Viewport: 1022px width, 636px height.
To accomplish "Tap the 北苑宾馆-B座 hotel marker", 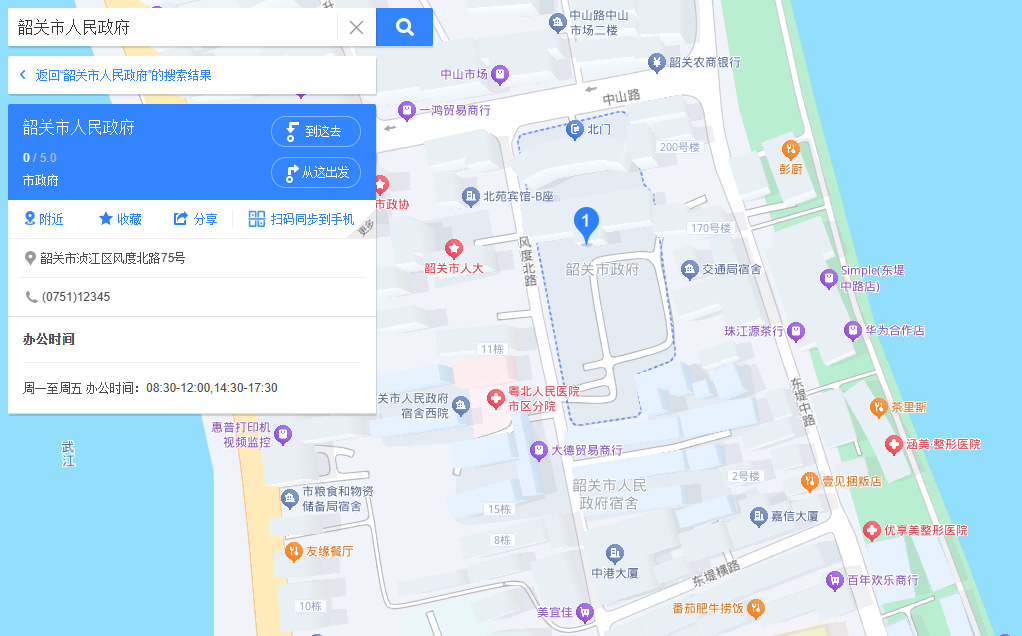I will point(473,196).
